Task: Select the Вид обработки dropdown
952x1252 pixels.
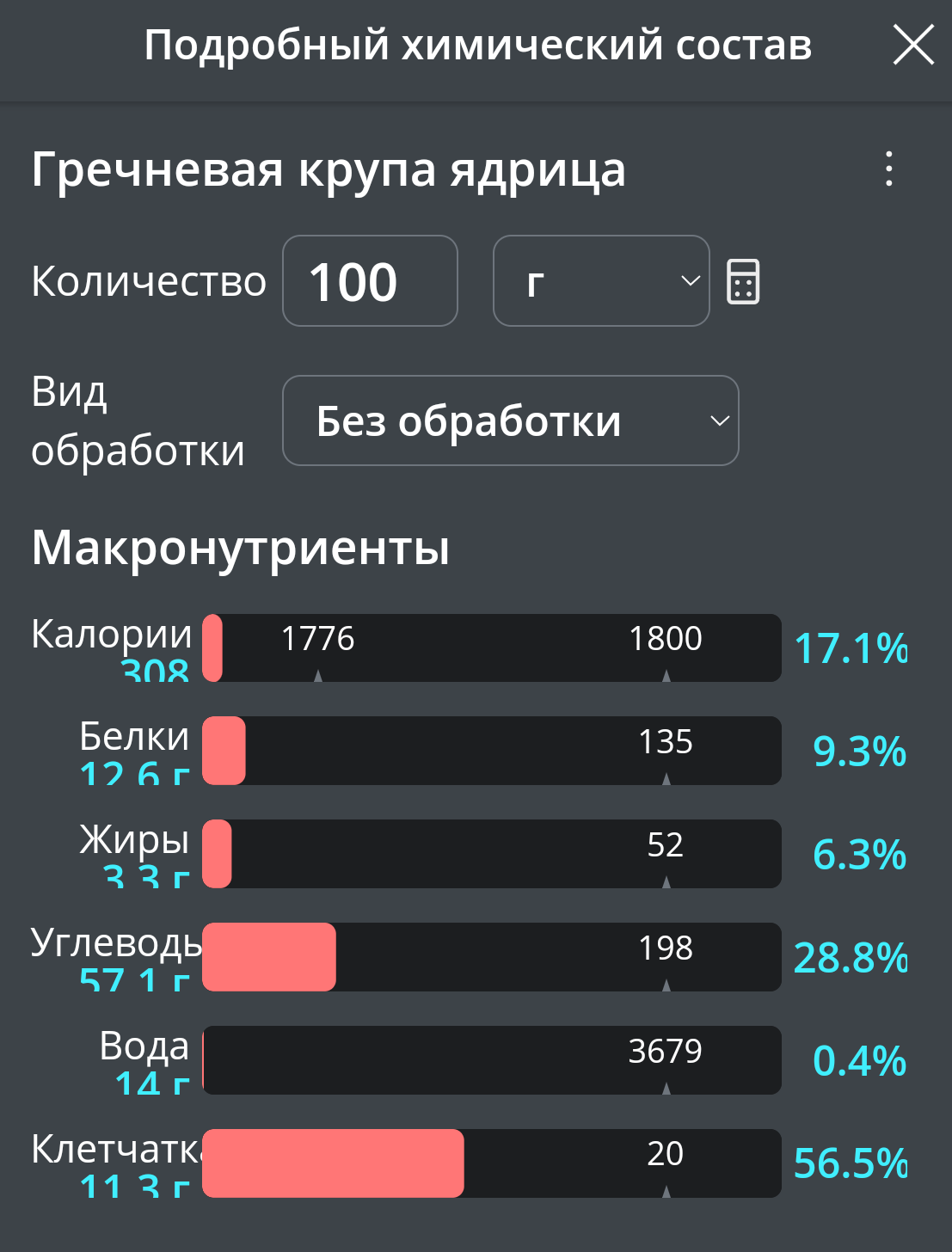Action: (x=510, y=420)
